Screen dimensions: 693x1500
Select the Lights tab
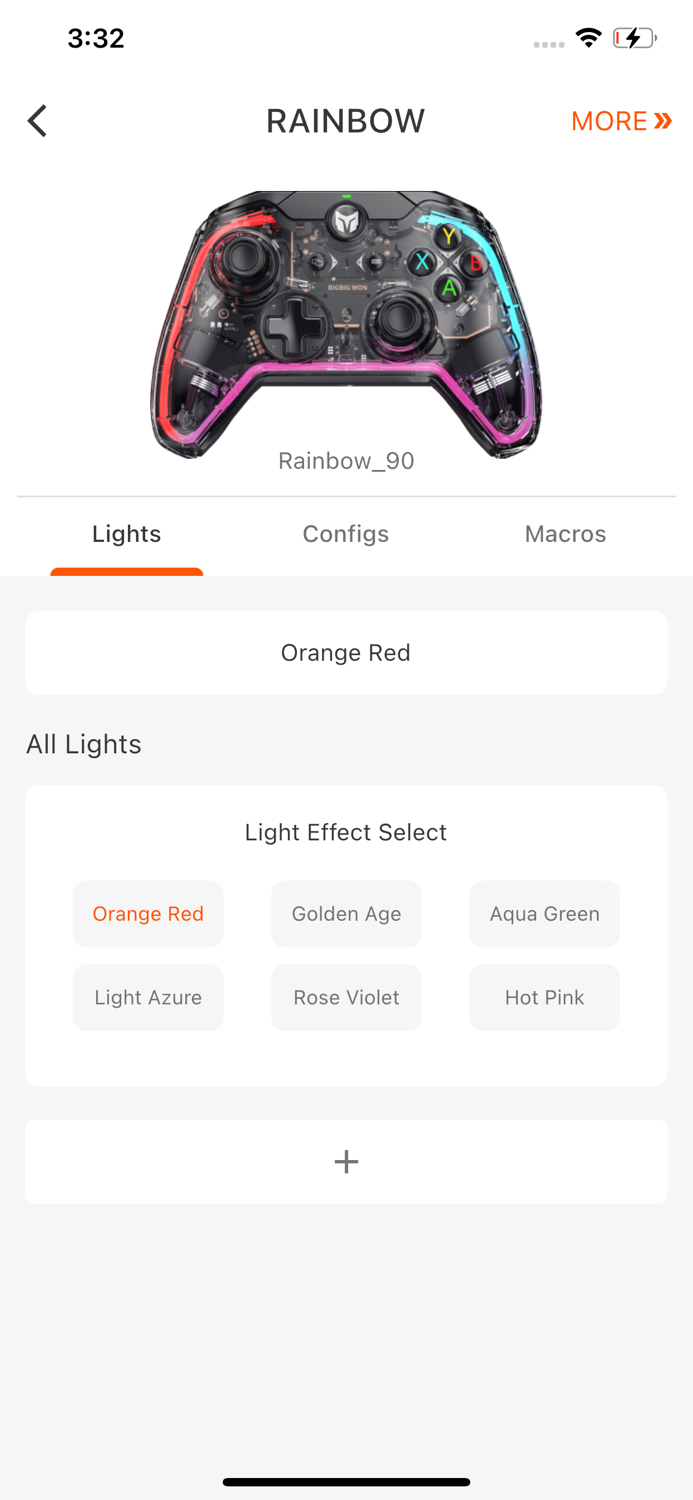(x=127, y=534)
